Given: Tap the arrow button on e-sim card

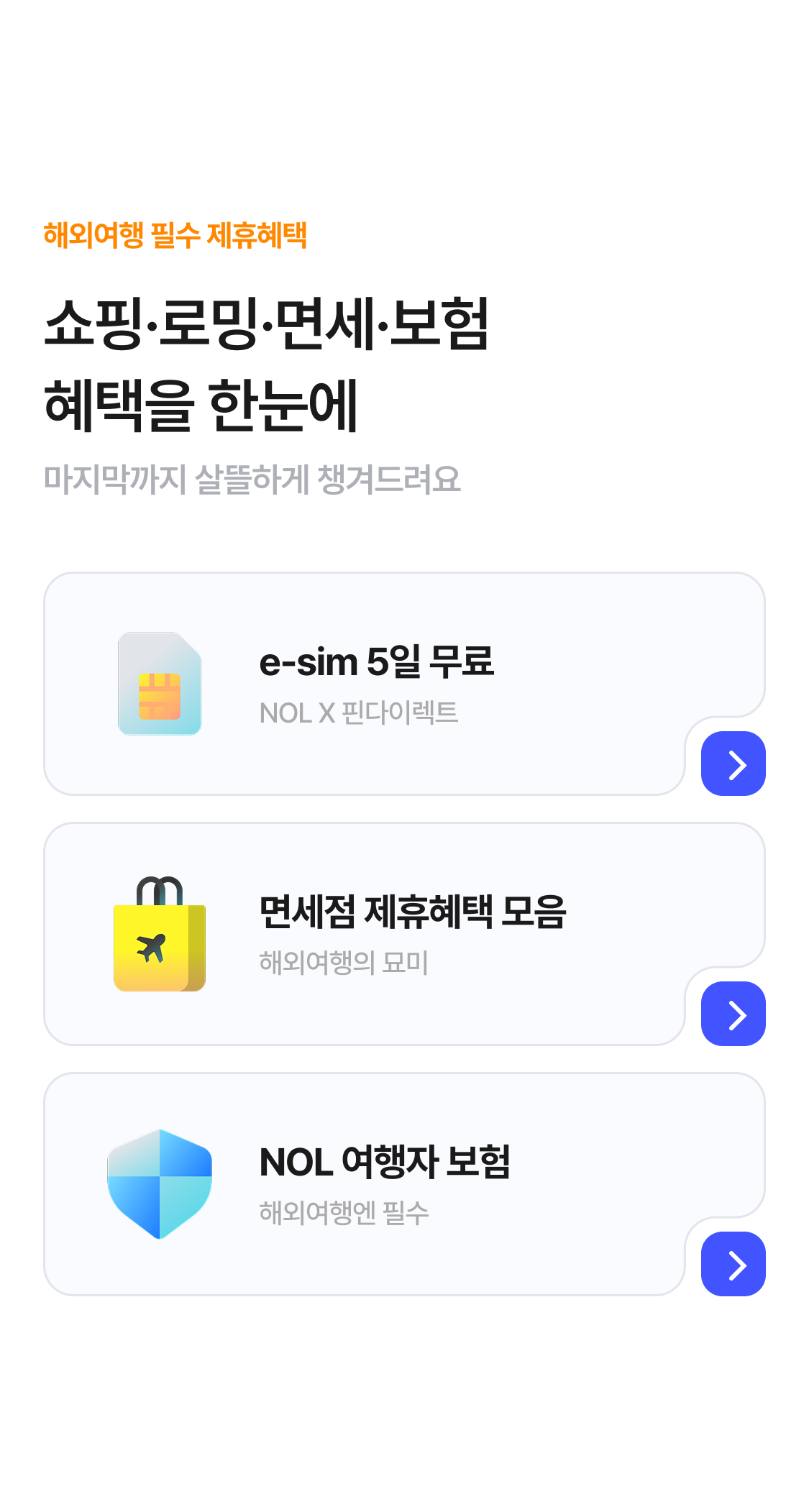Looking at the screenshot, I should [733, 764].
